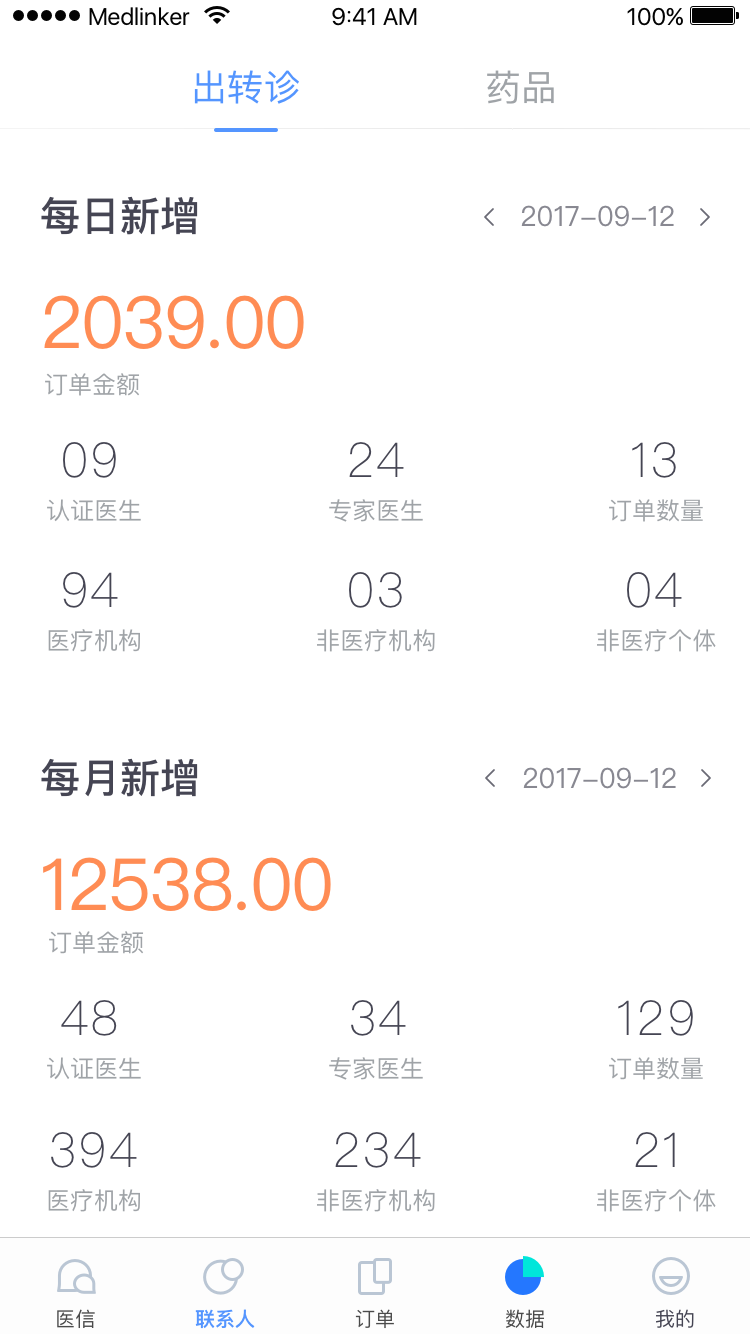This screenshot has width=750, height=1334.
Task: Go to previous date in 每月新增
Action: (490, 778)
